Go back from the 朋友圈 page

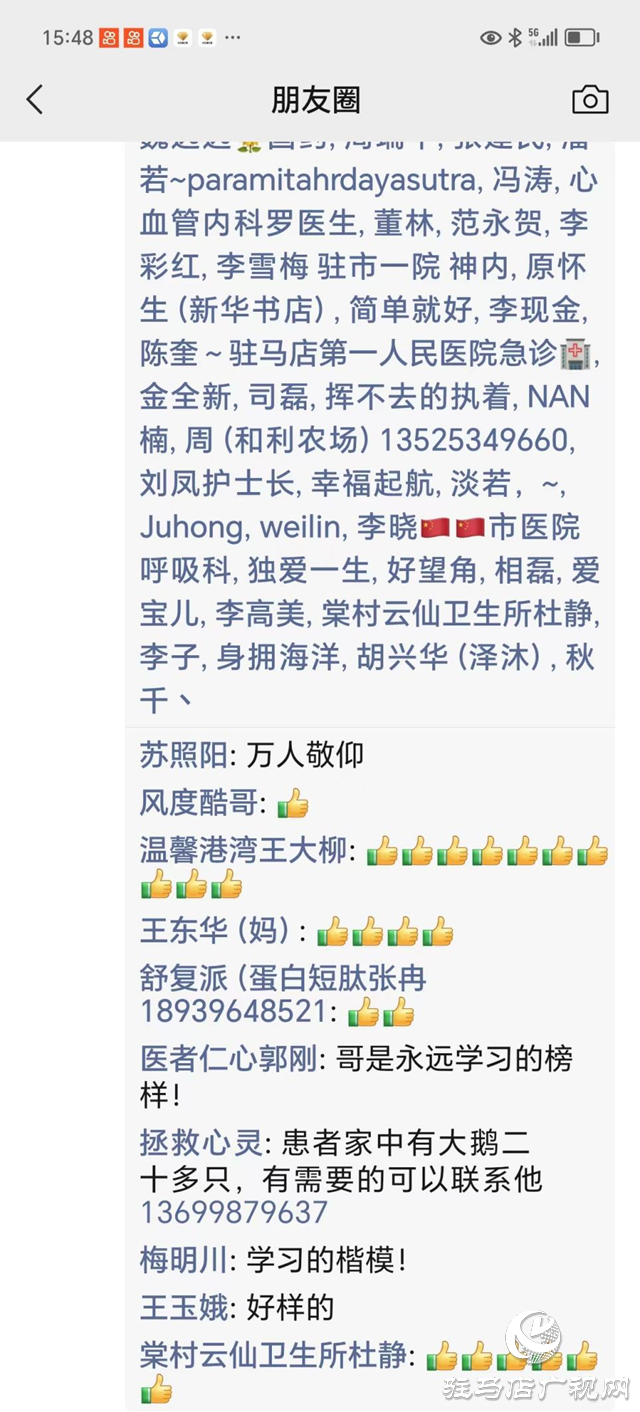(x=35, y=99)
